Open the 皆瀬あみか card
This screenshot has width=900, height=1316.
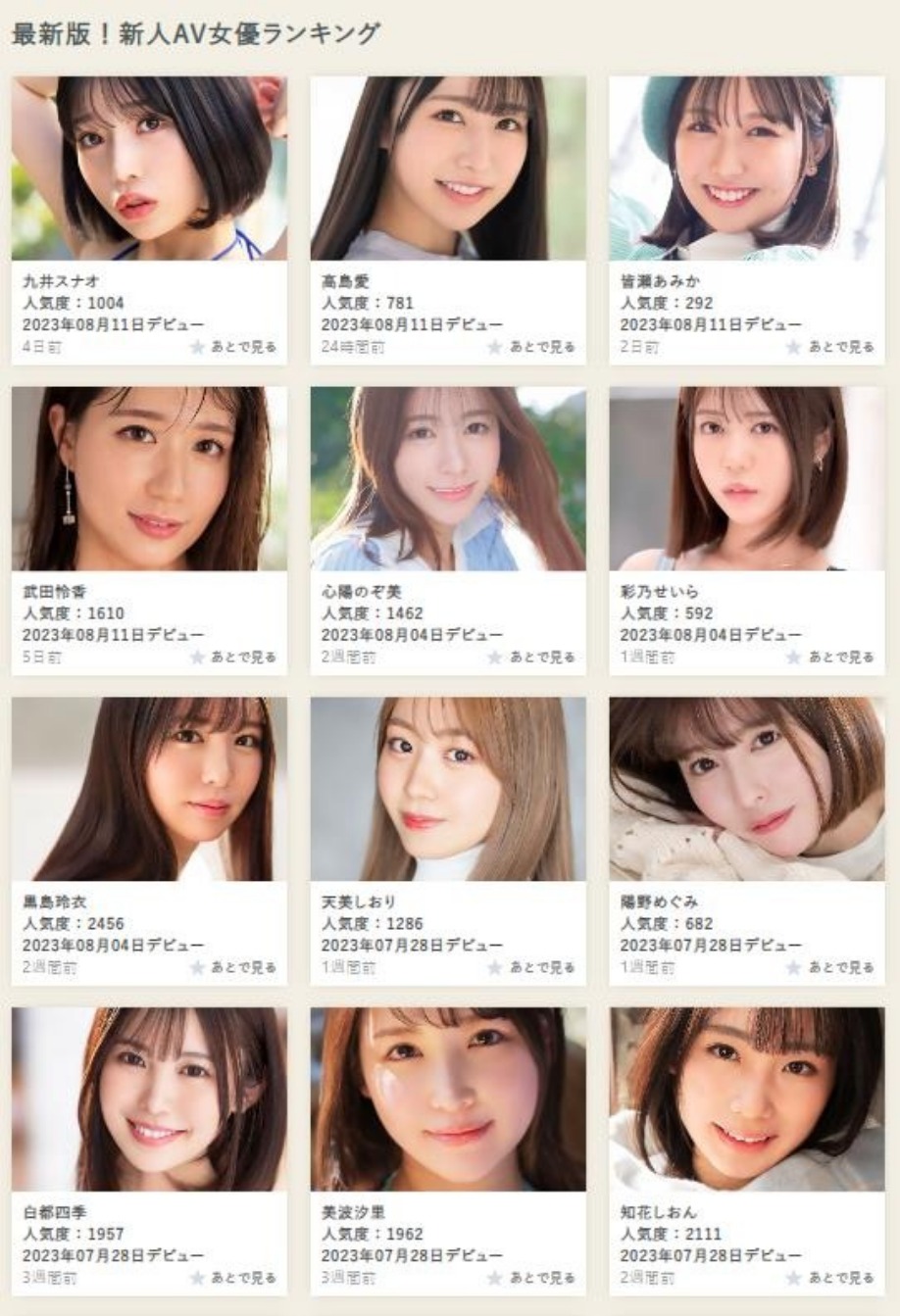click(x=746, y=169)
